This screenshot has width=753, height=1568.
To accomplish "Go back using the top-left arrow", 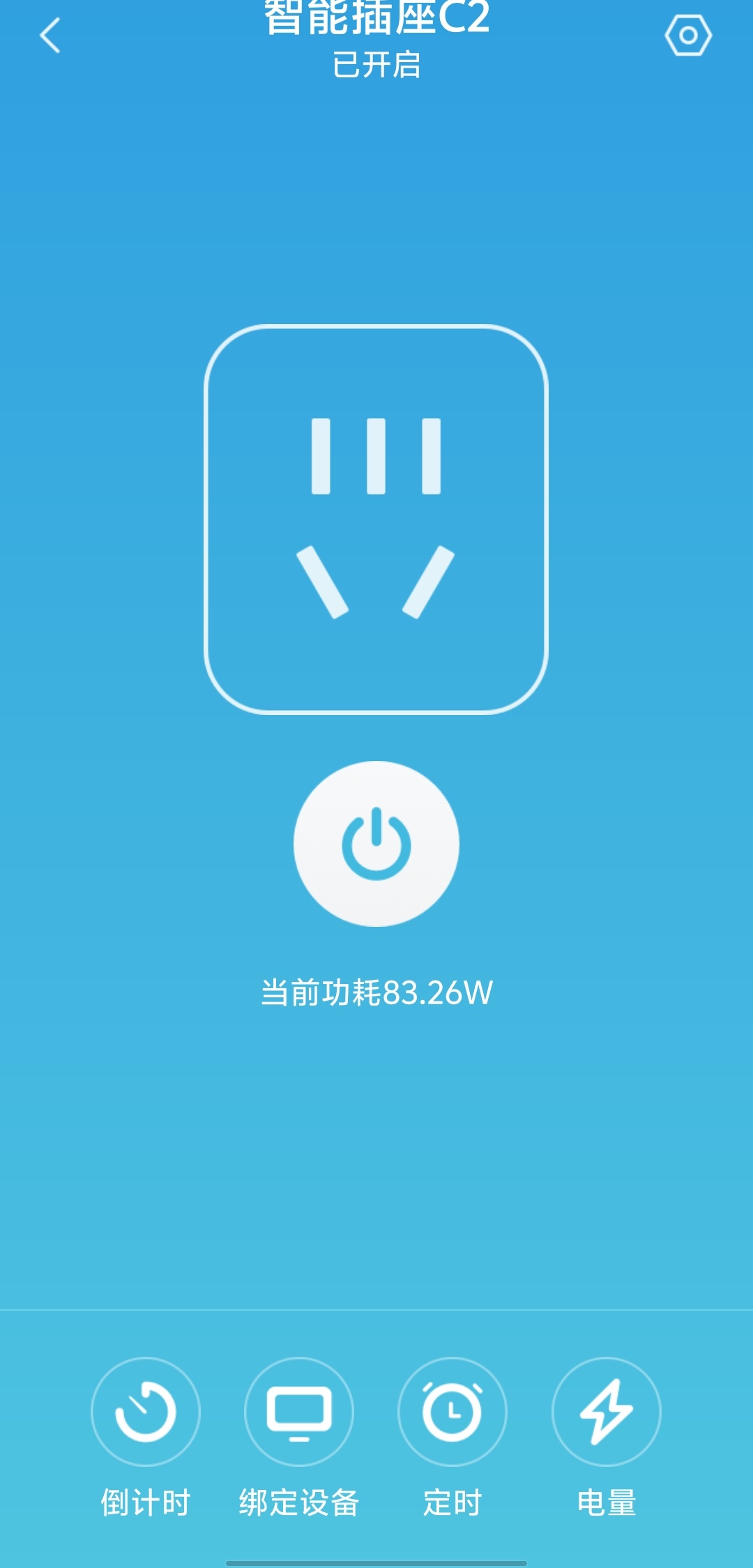I will (50, 36).
